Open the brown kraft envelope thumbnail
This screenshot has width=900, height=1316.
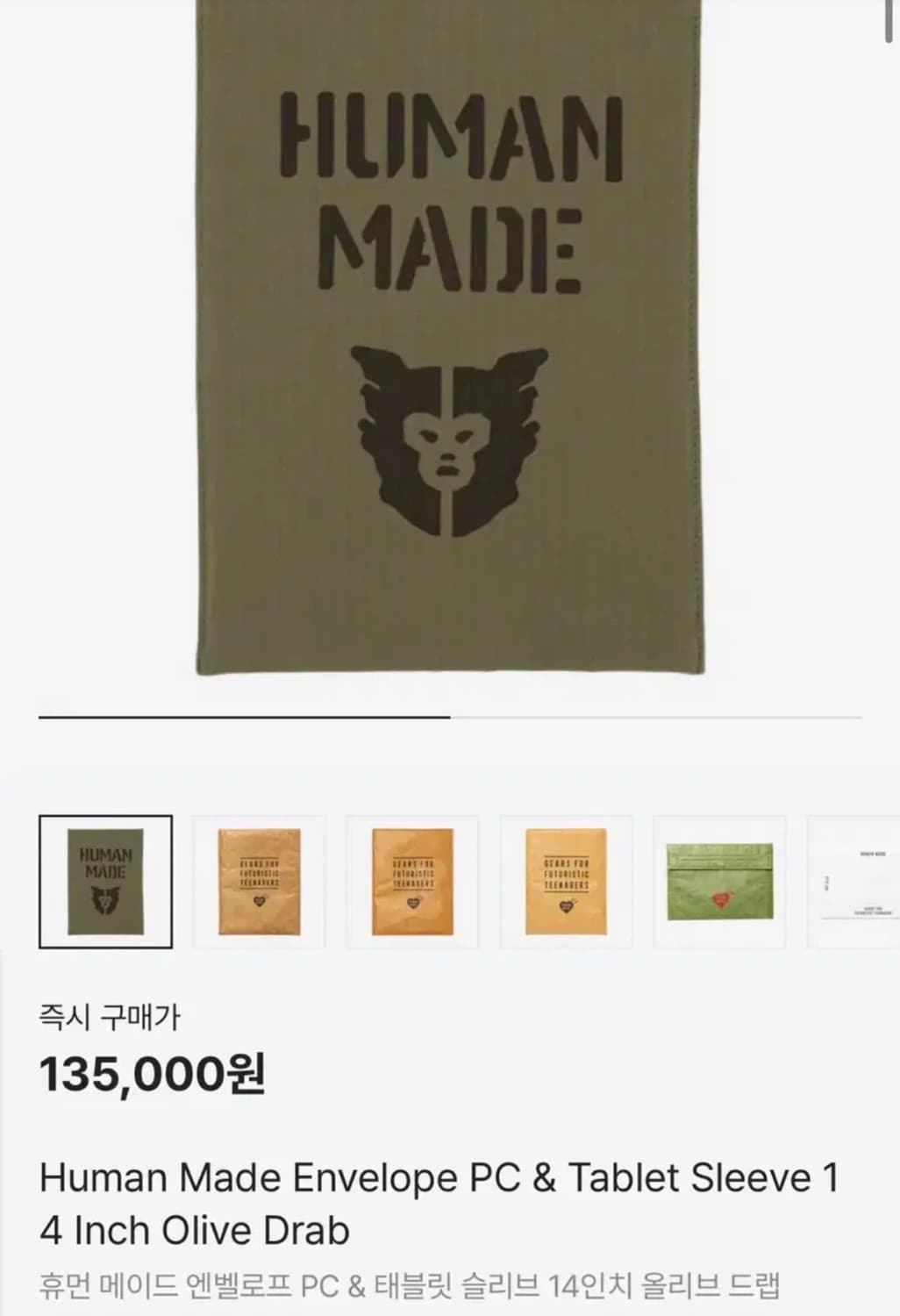[259, 882]
